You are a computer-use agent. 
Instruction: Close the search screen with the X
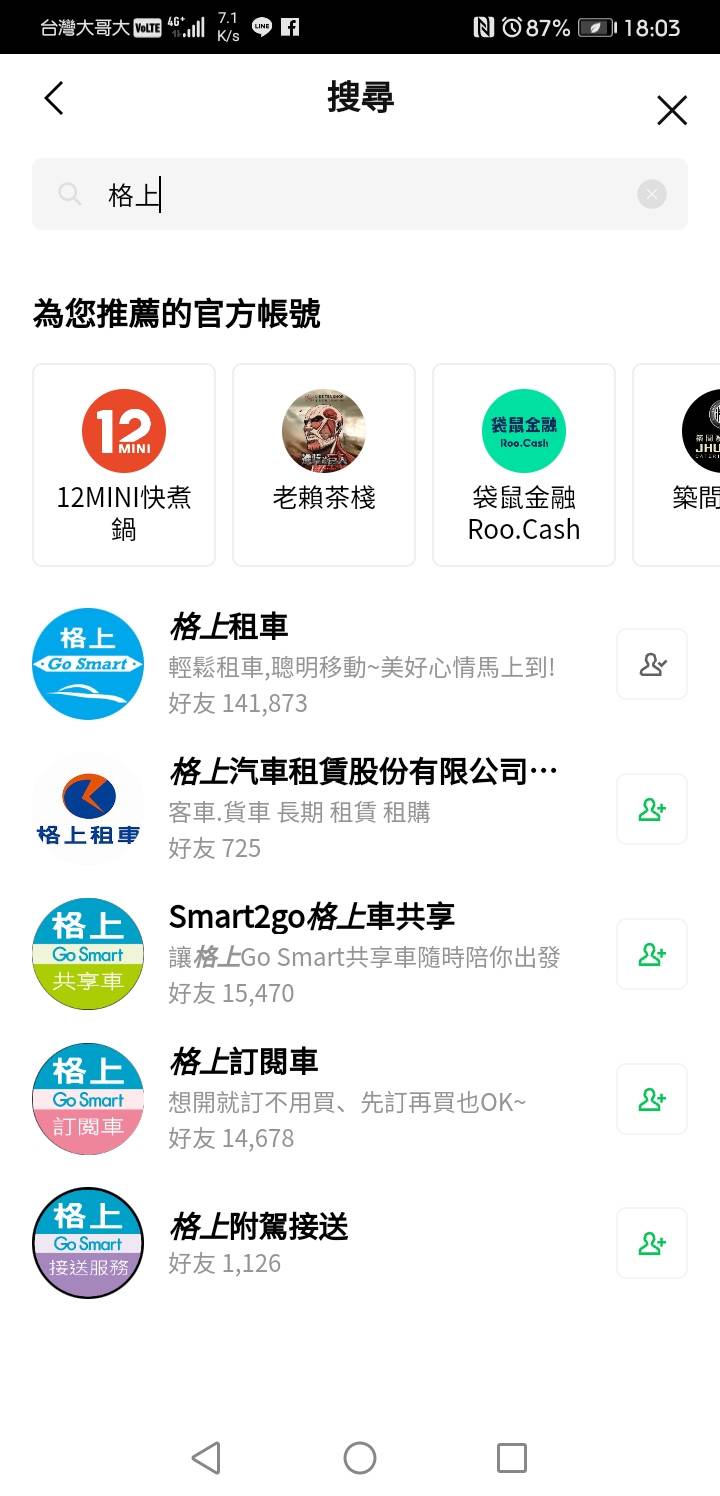click(672, 110)
